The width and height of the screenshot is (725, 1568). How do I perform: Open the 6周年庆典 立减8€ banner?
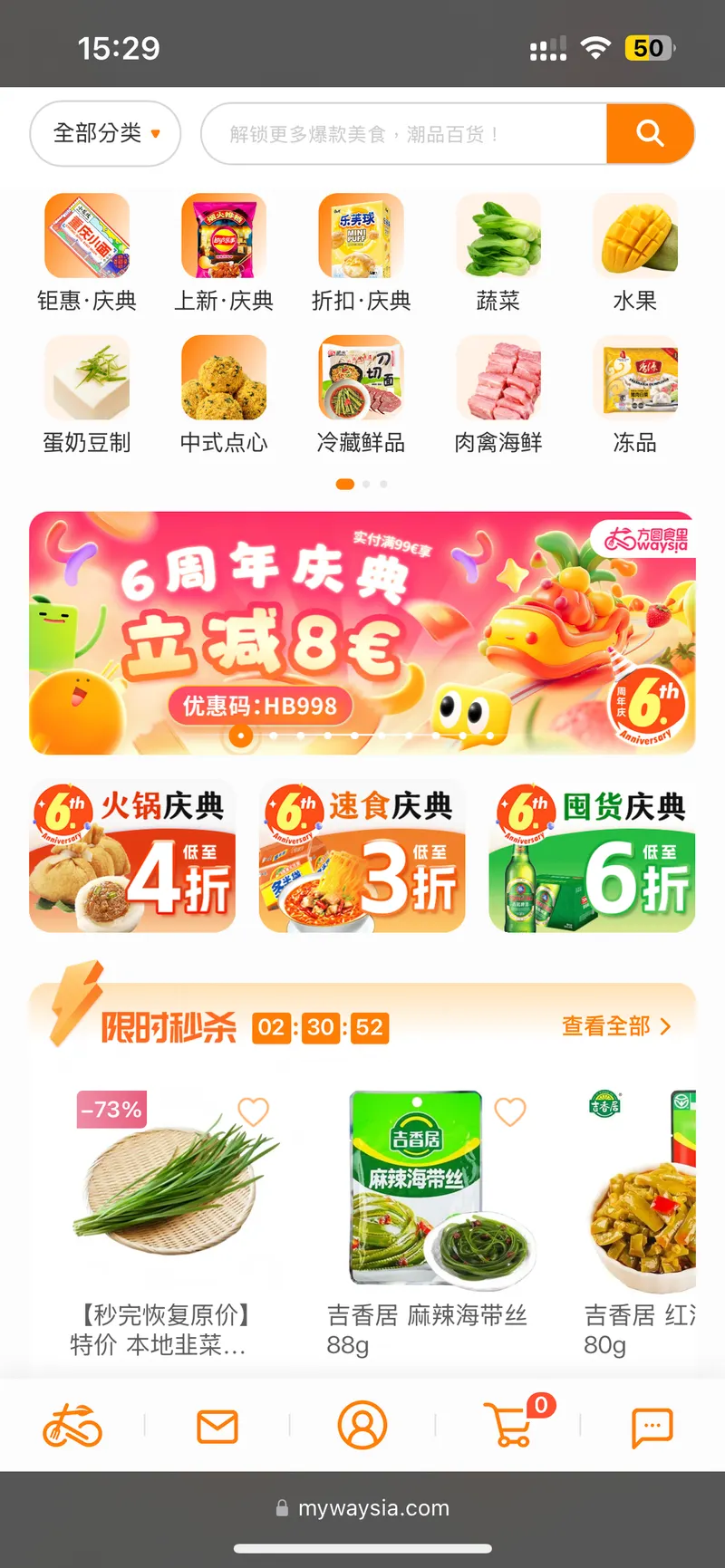362,632
